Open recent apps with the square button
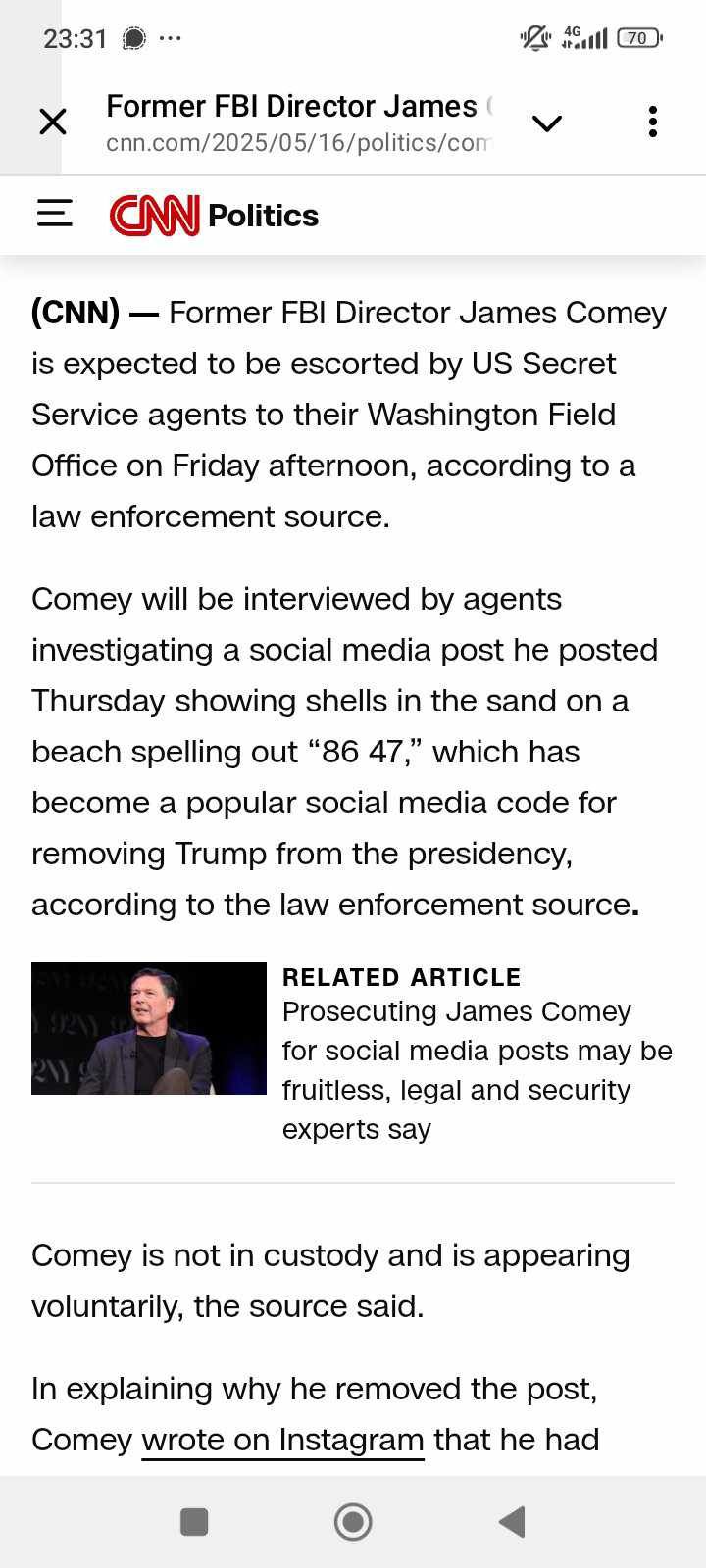Viewport: 706px width, 1568px height. pos(194,1522)
